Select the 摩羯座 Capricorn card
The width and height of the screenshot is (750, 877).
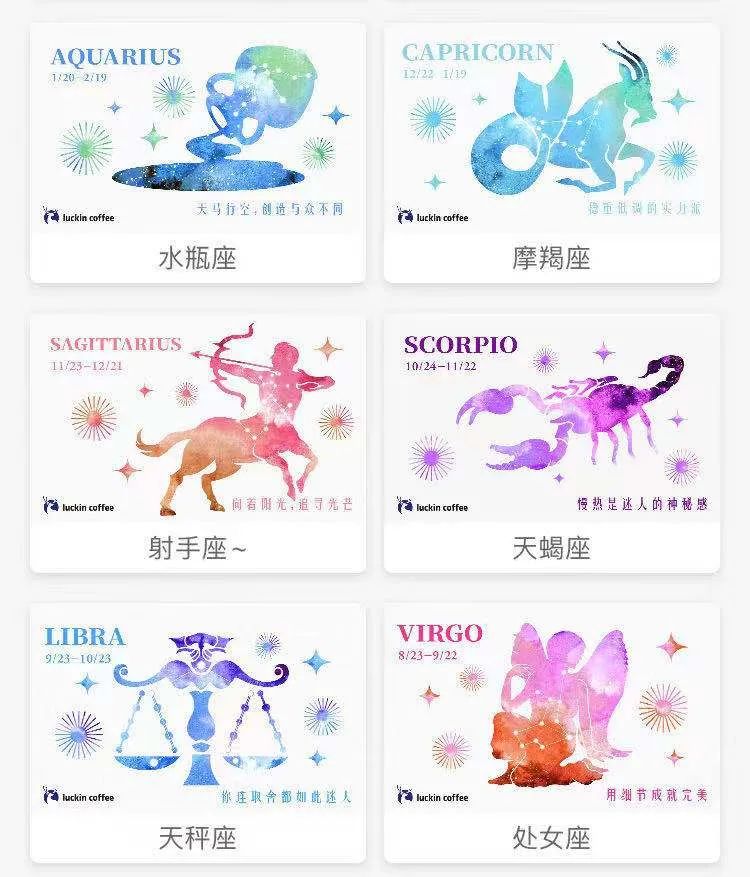tap(551, 152)
